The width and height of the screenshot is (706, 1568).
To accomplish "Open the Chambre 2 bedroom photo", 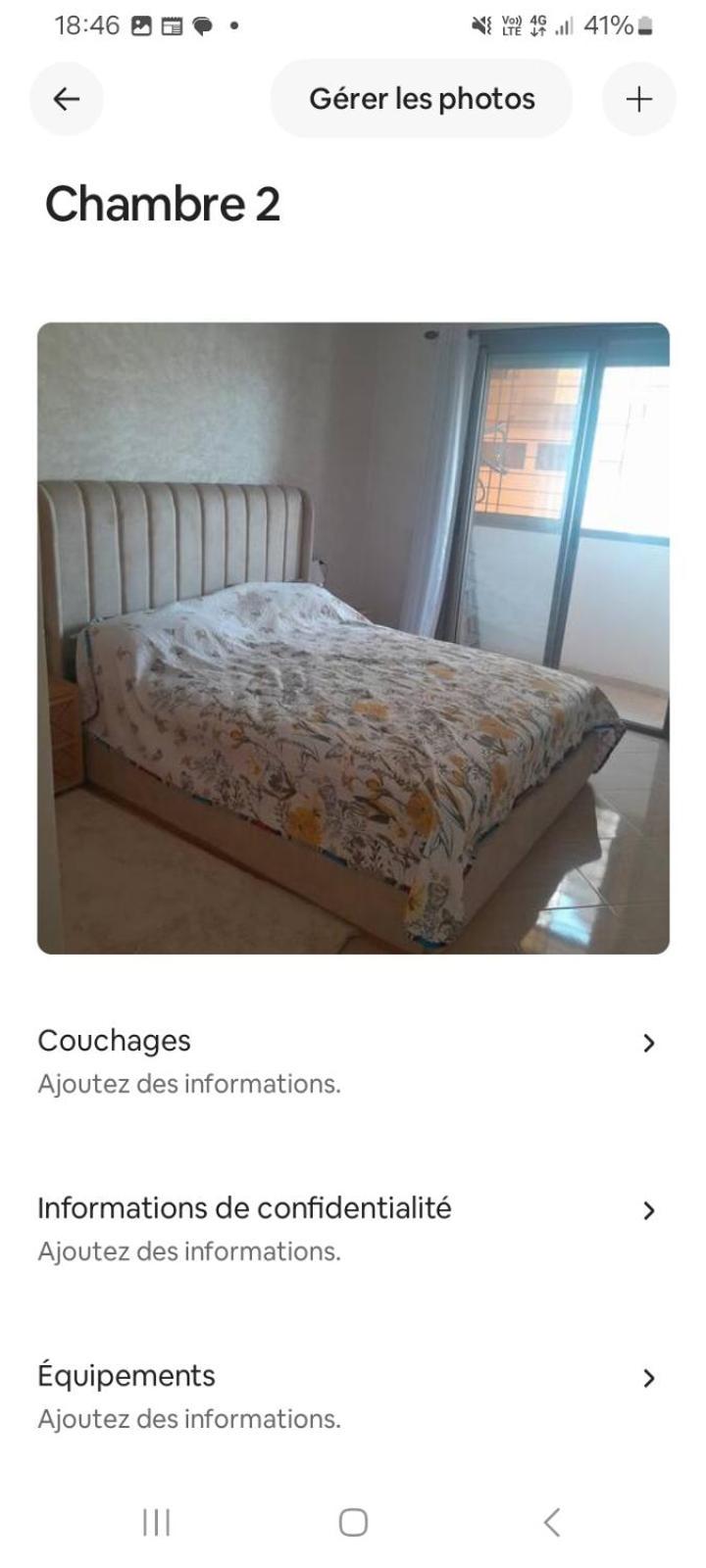I will [353, 638].
